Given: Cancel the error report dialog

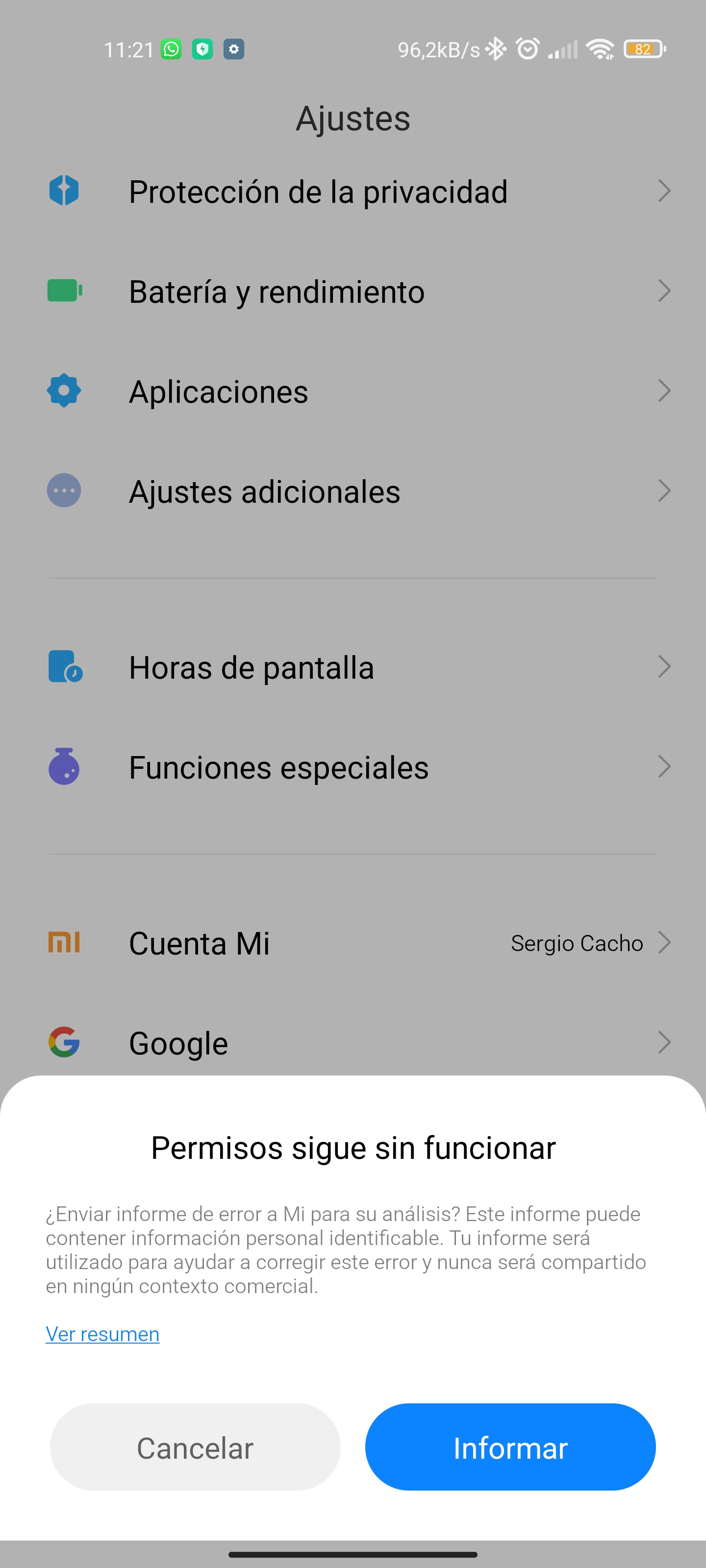Looking at the screenshot, I should [195, 1446].
